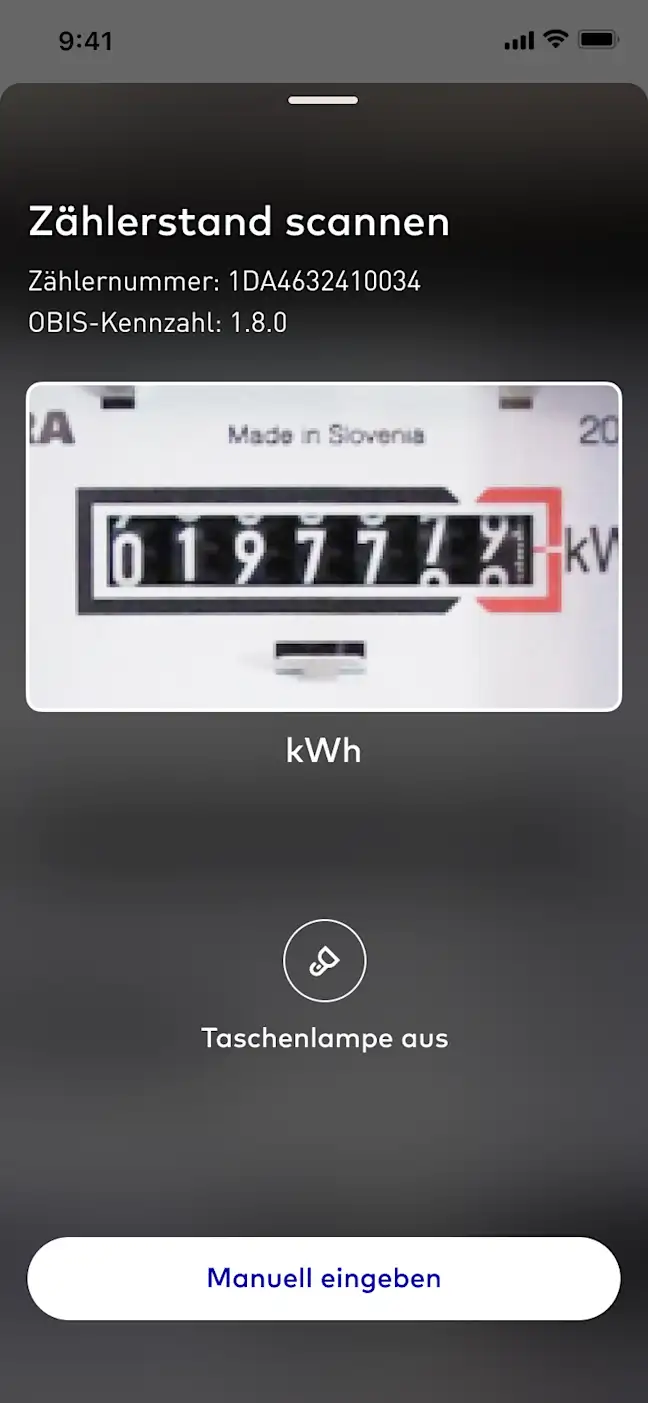Toggle the flashlight icon
This screenshot has height=1403, width=648.
324,961
